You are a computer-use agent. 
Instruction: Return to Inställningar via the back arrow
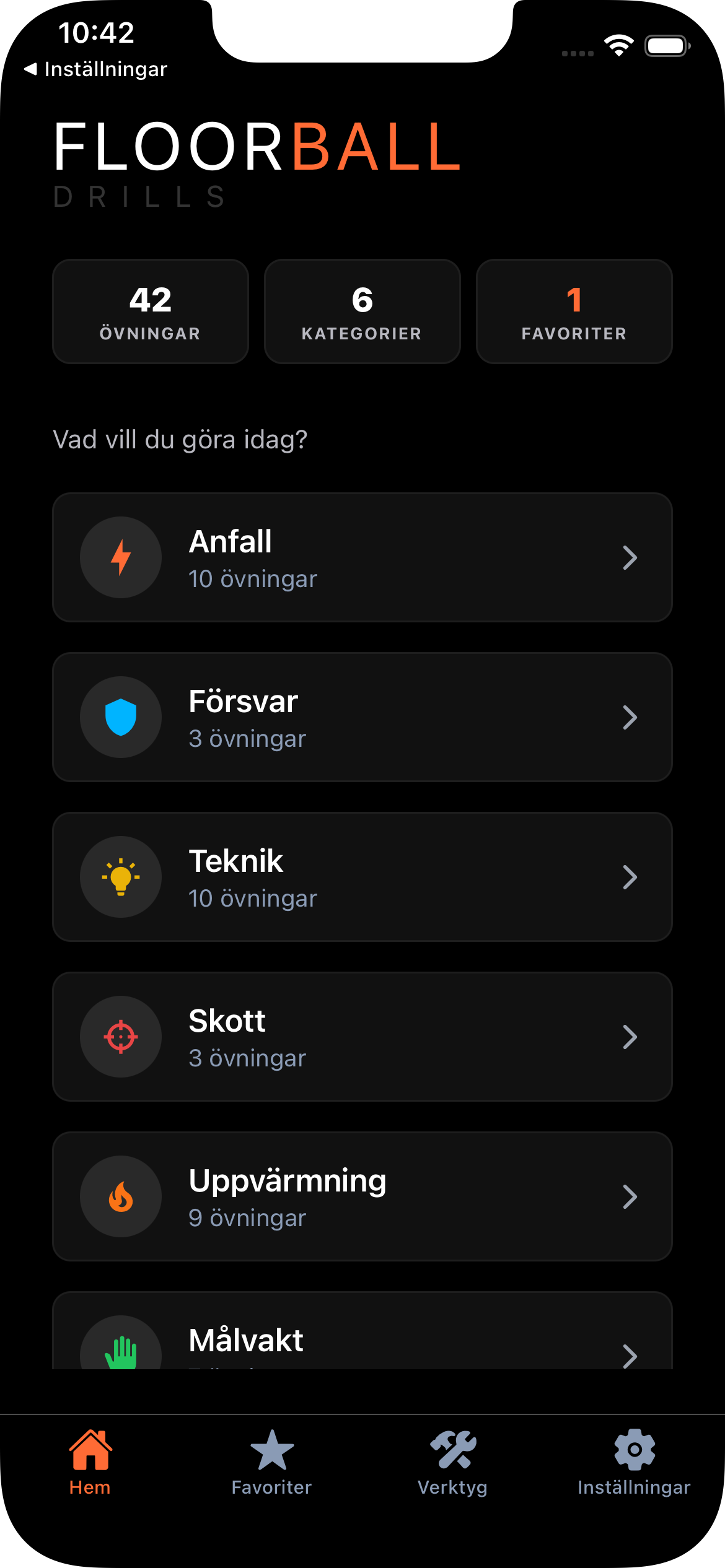[96, 69]
